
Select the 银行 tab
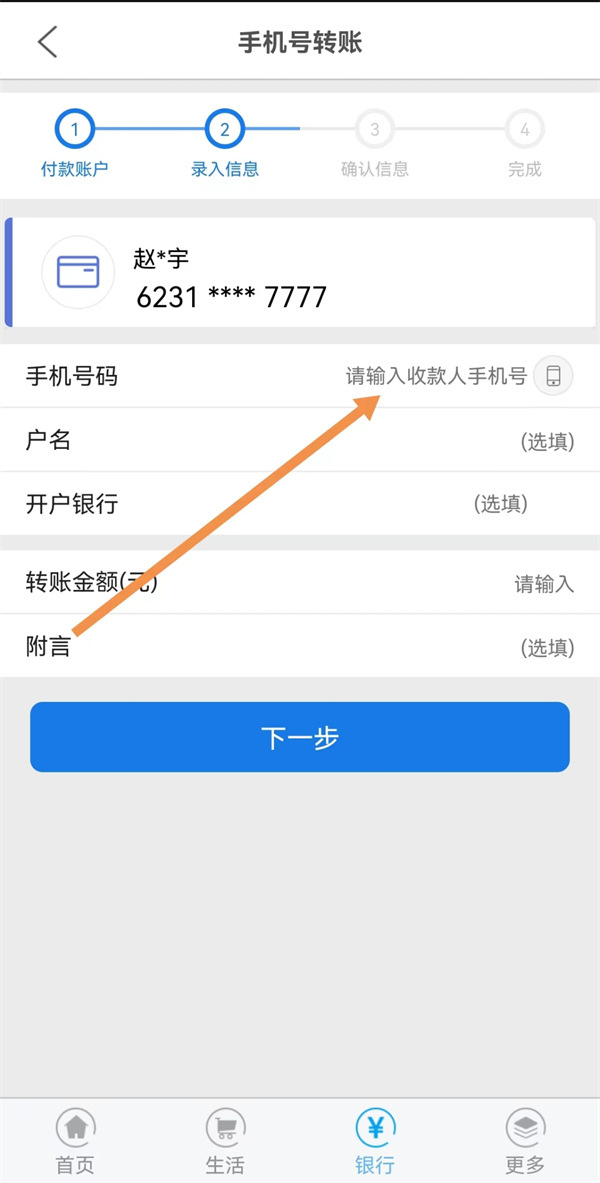tap(375, 1141)
